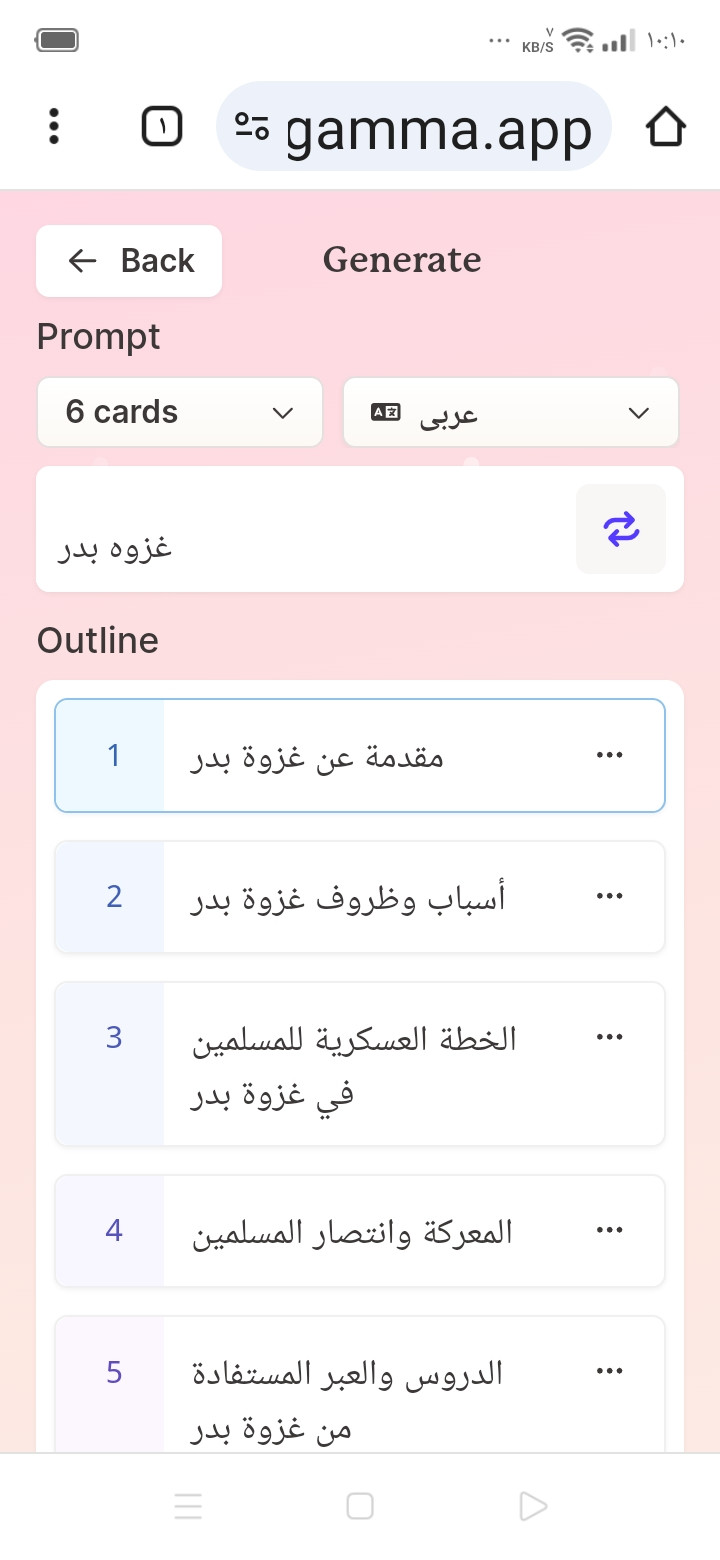
Task: Select outline card 2 أسباب وظروف غزوة بدر
Action: pyautogui.click(x=360, y=897)
